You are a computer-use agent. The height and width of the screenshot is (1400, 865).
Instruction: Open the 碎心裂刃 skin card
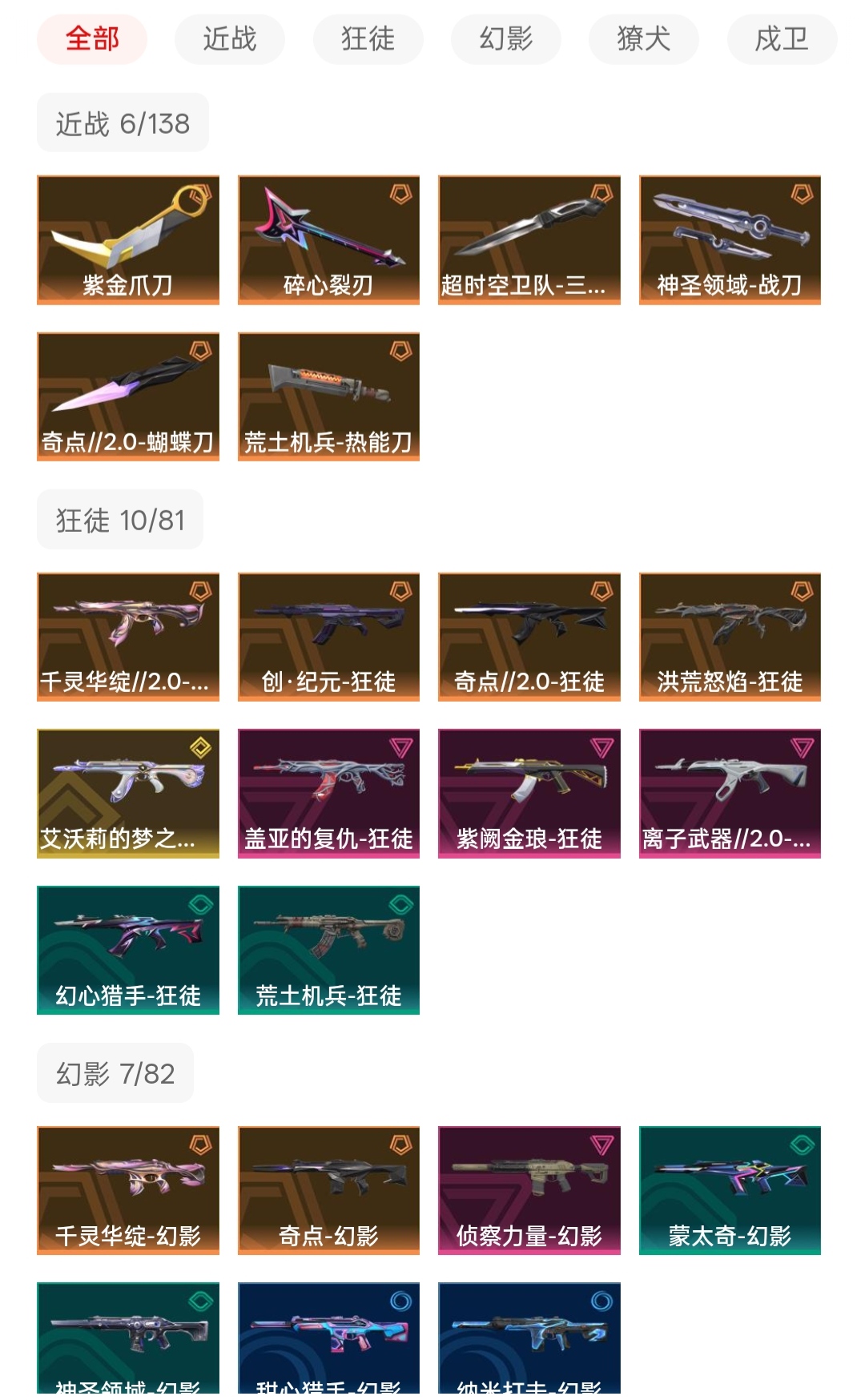click(x=328, y=239)
